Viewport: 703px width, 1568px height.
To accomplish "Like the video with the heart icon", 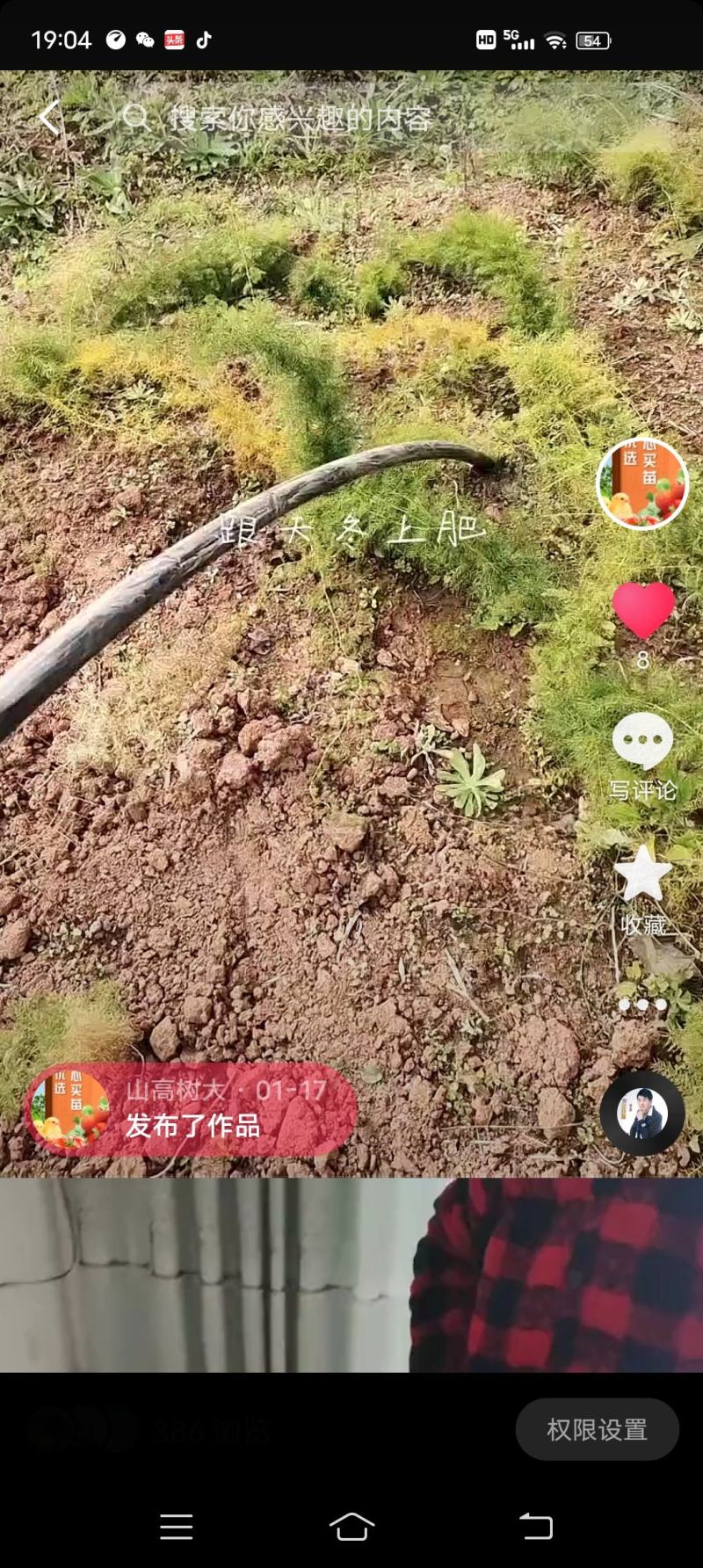I will 643,610.
